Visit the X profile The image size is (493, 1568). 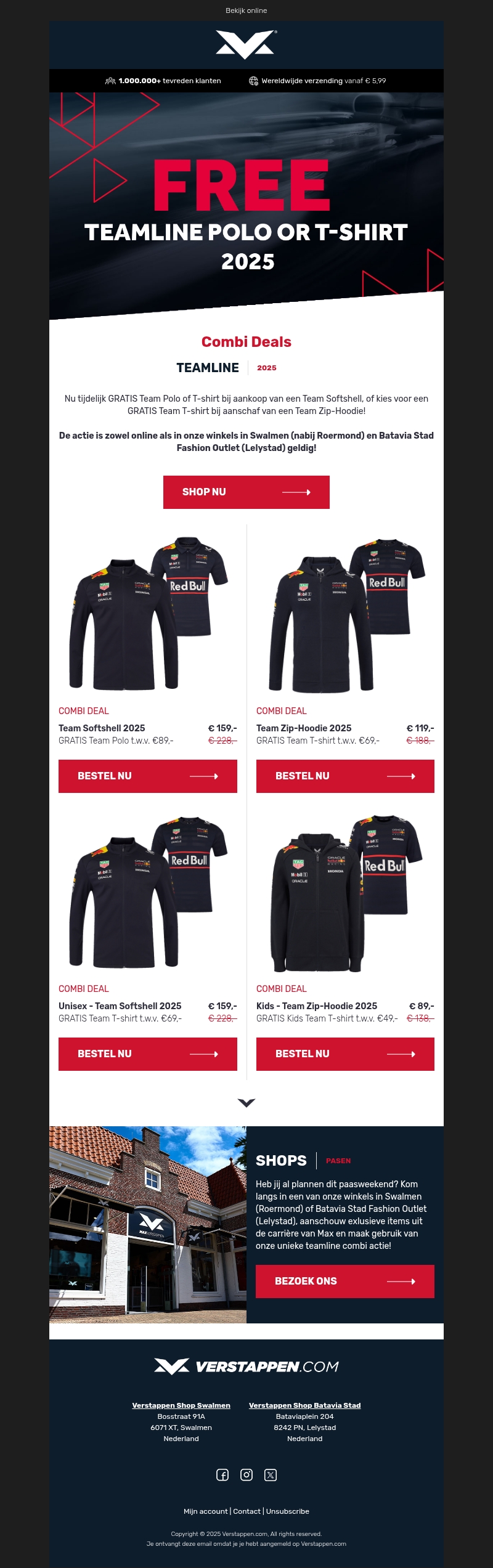271,1474
